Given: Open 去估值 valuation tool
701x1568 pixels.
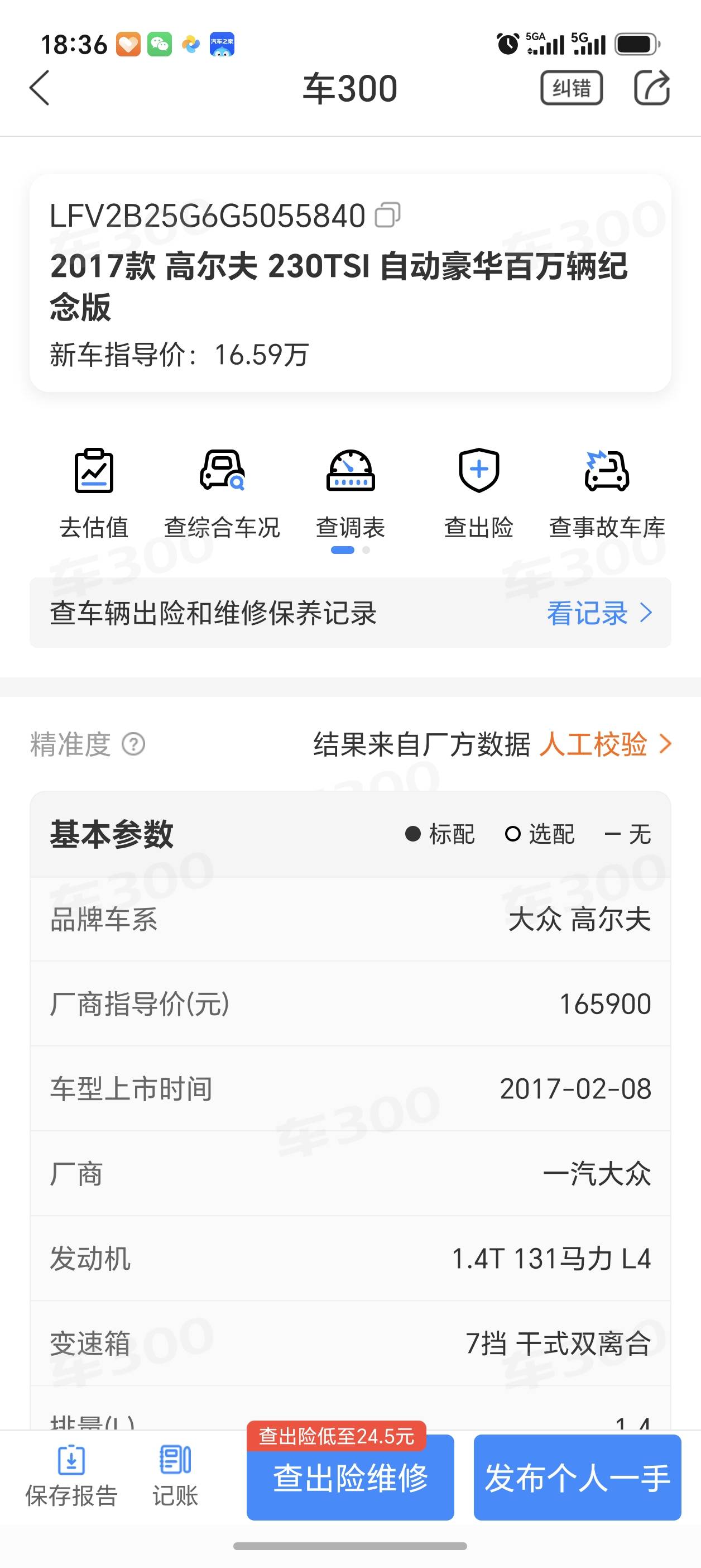Looking at the screenshot, I should pos(94,494).
